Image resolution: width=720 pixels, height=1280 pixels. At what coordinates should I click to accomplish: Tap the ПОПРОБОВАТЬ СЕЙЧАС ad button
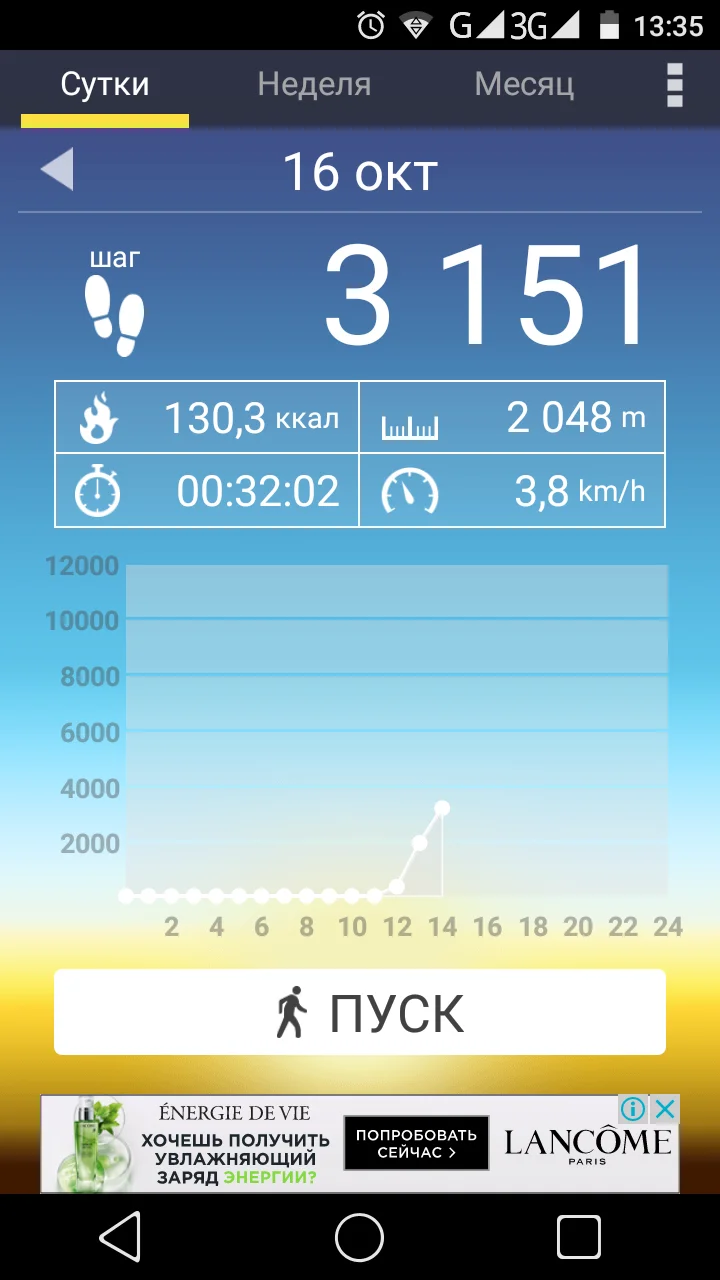416,1143
